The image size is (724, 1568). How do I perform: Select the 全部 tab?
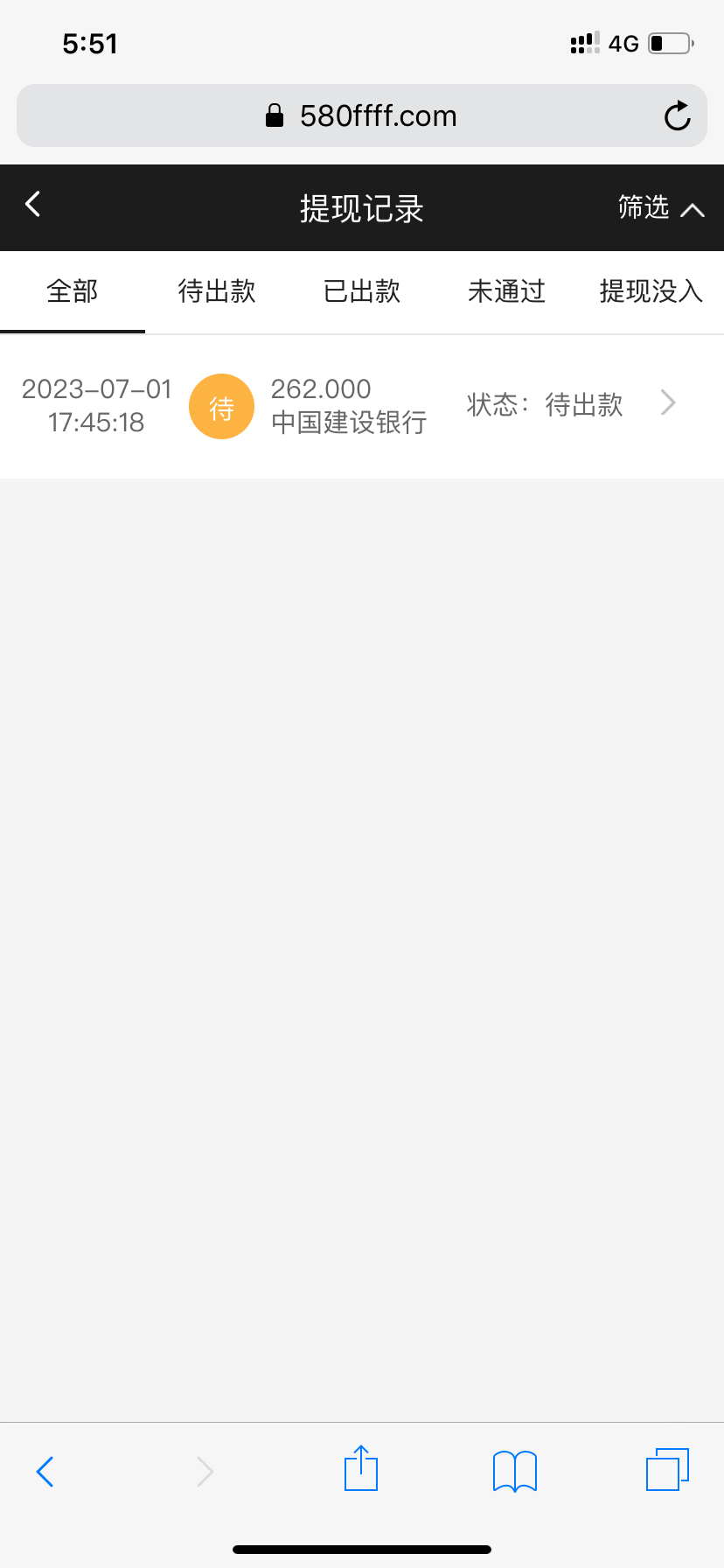[x=73, y=291]
